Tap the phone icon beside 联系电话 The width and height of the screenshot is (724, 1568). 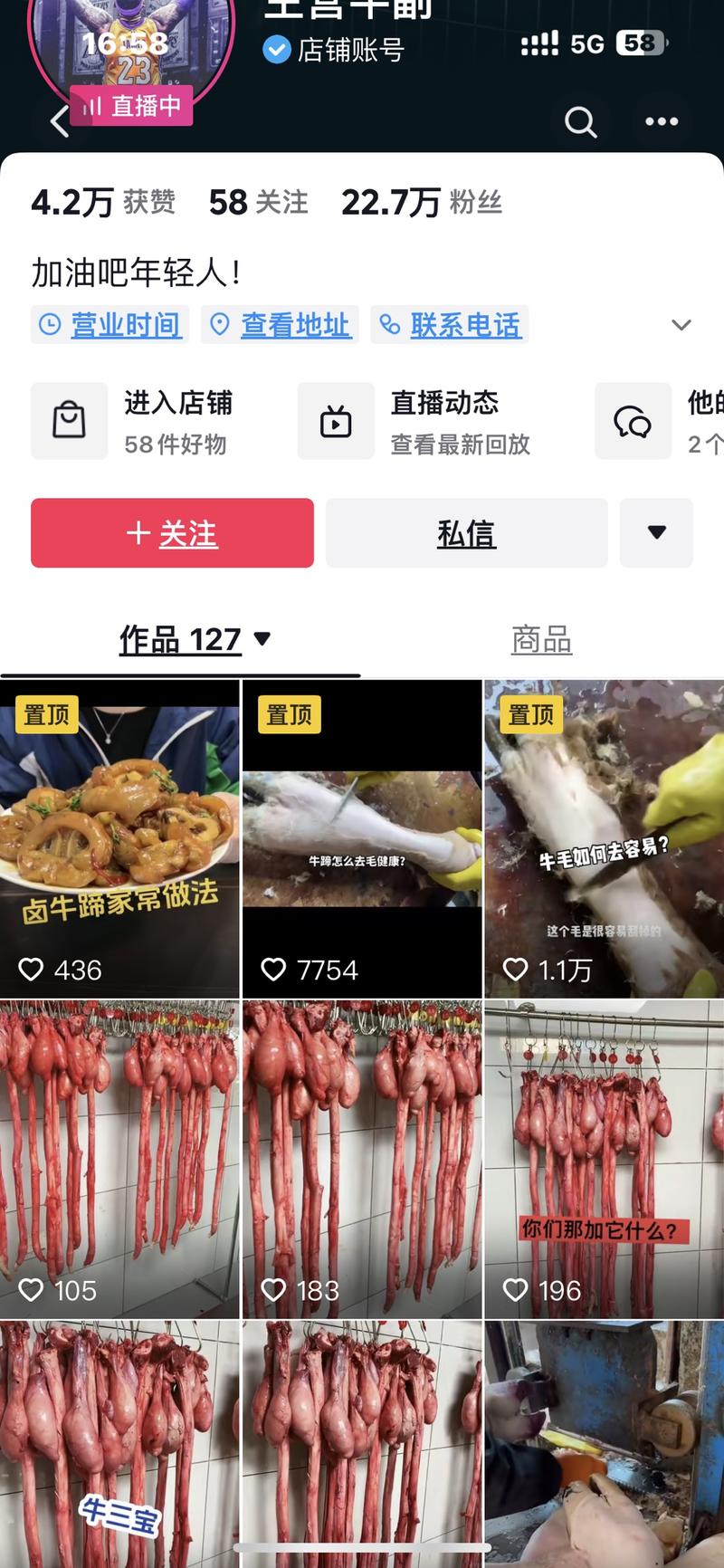click(x=389, y=324)
